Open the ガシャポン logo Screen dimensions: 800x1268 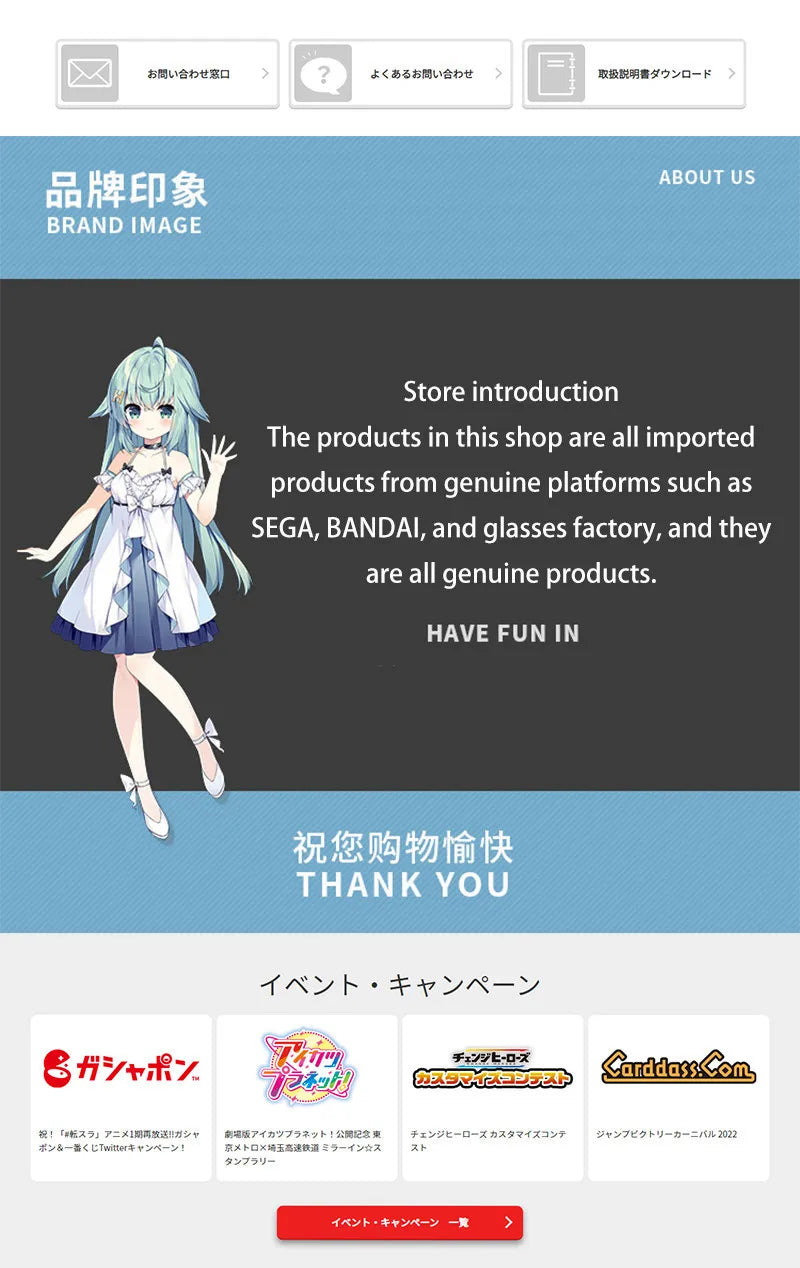(x=119, y=1068)
